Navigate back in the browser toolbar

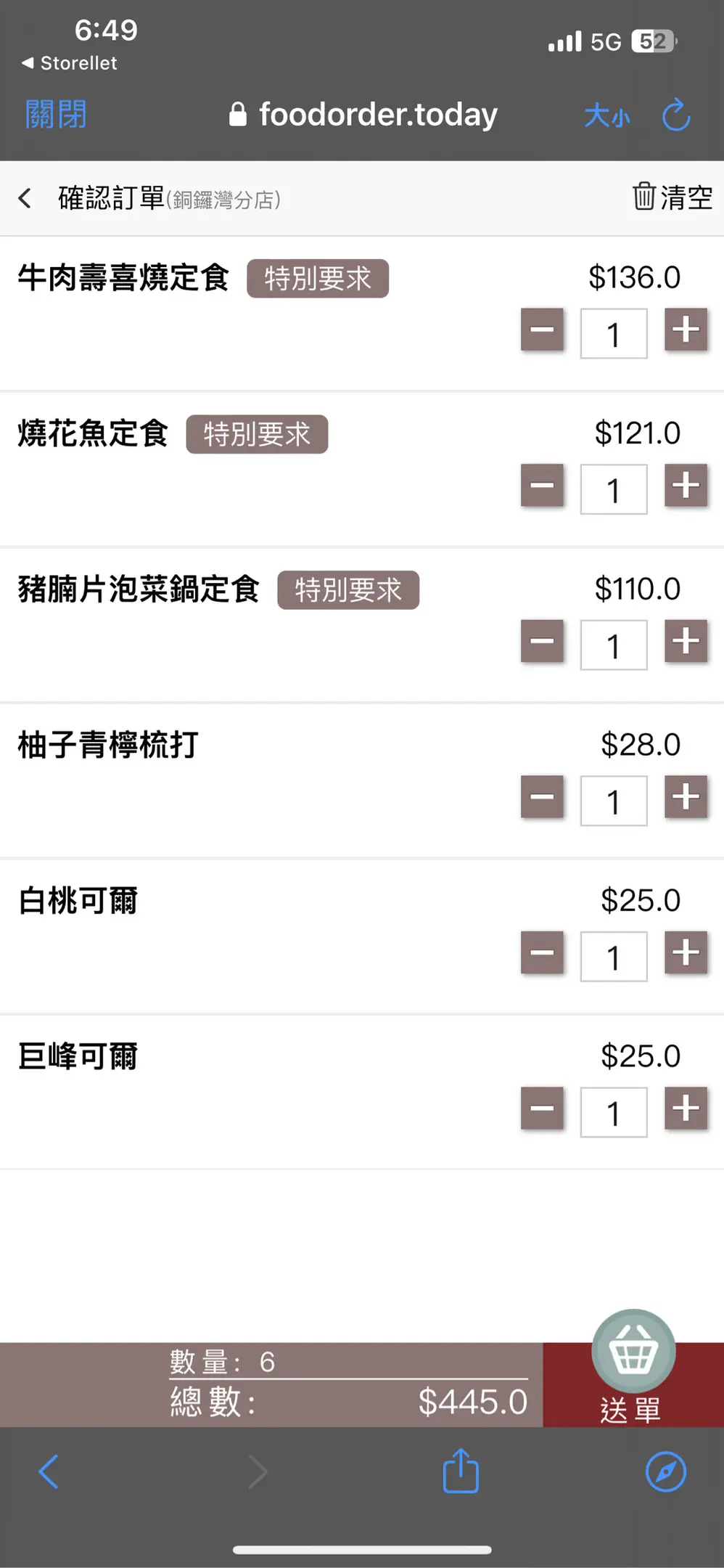48,1472
